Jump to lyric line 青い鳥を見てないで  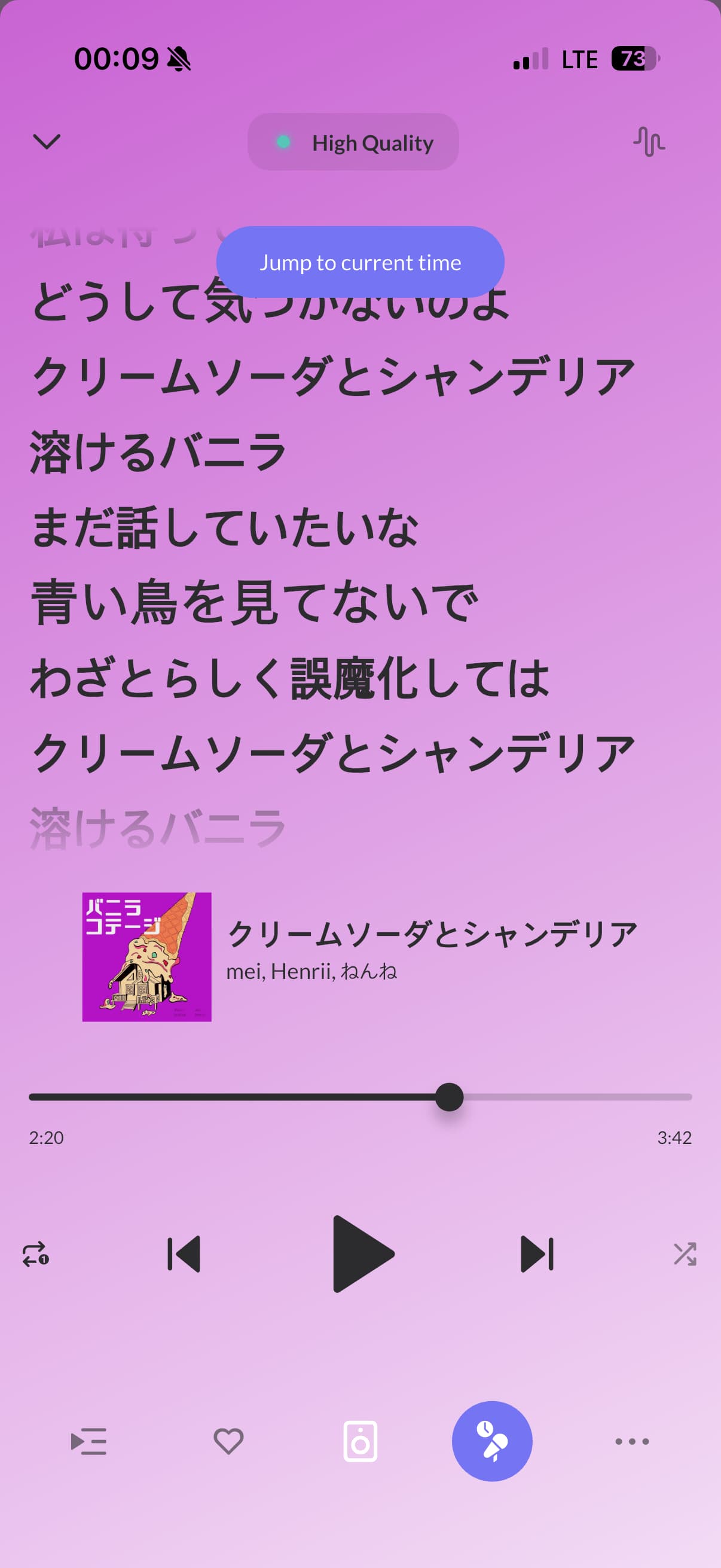[254, 603]
